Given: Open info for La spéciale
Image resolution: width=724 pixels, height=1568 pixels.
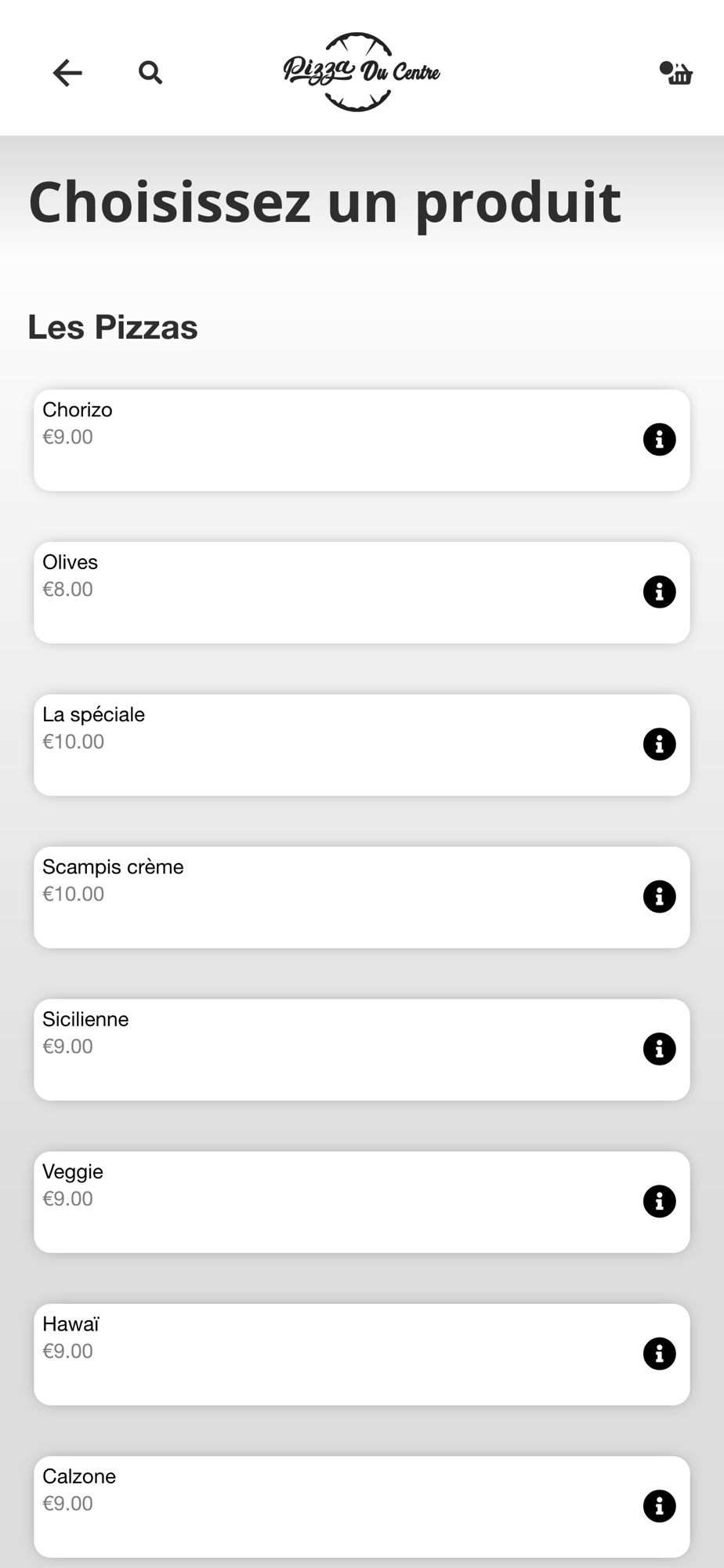Looking at the screenshot, I should [x=660, y=744].
